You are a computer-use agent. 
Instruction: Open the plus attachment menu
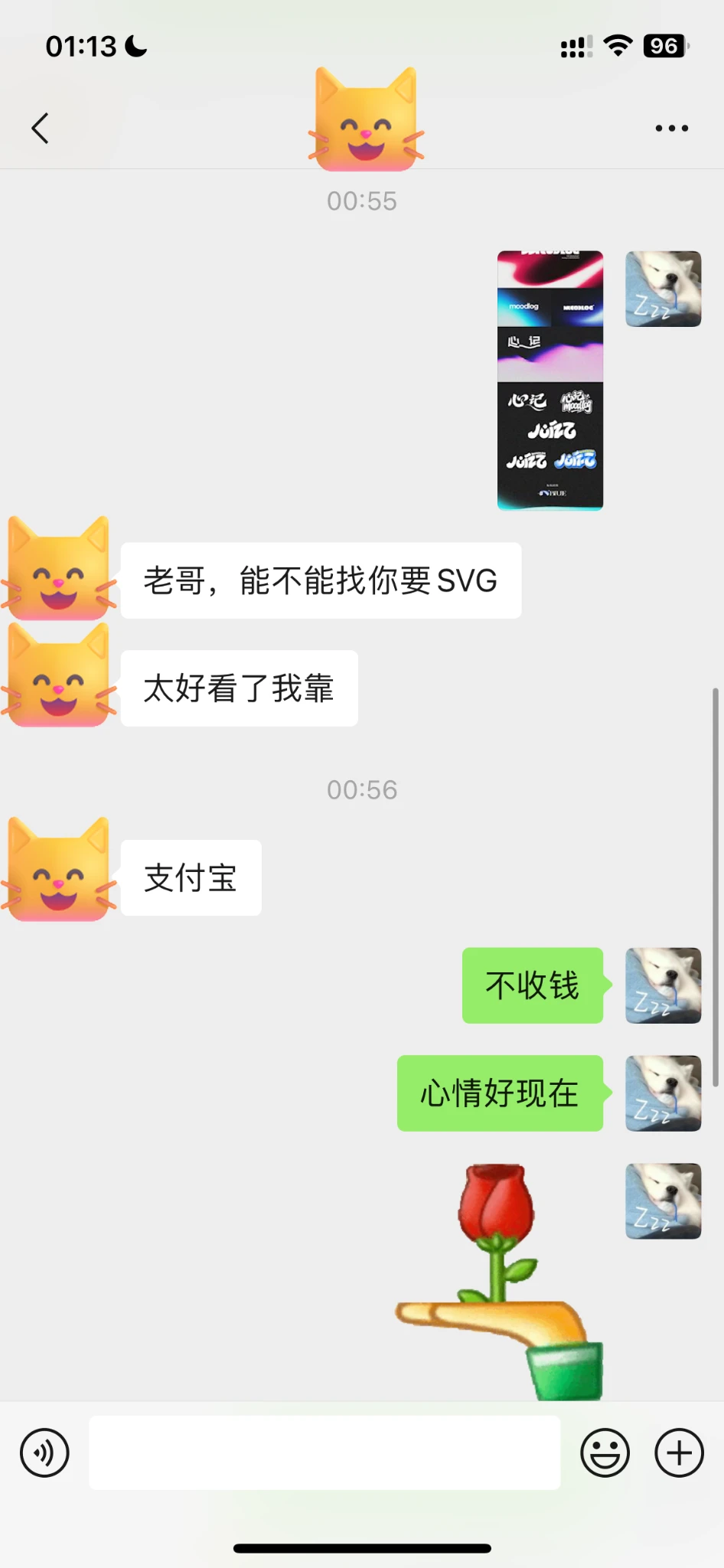point(679,1452)
